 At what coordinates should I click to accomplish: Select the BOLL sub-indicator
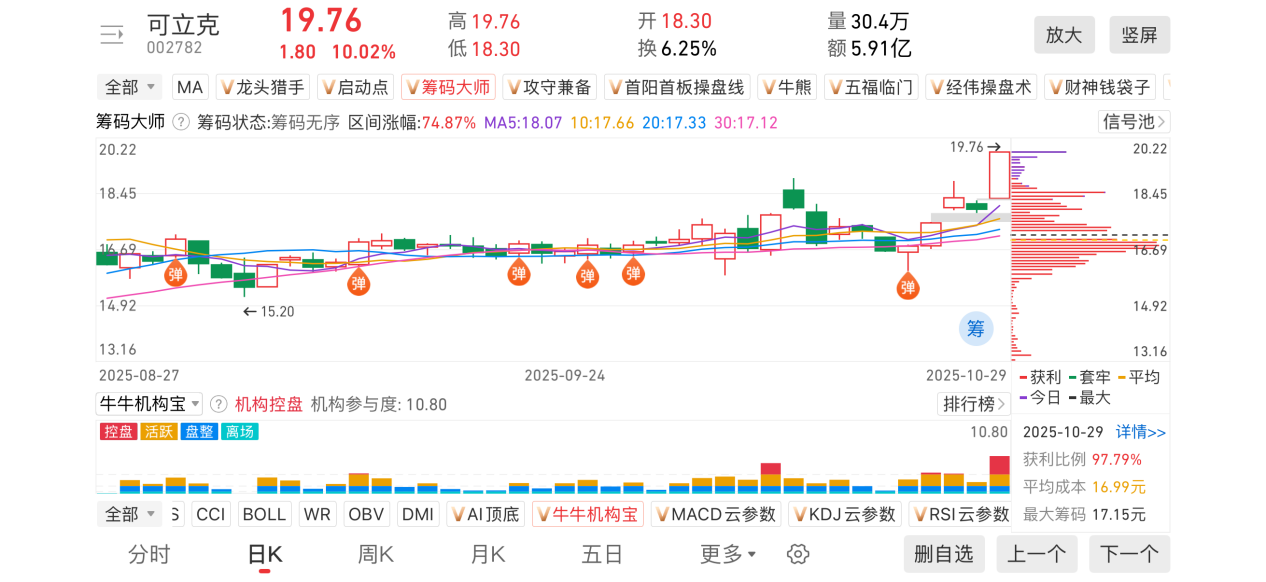pos(265,514)
